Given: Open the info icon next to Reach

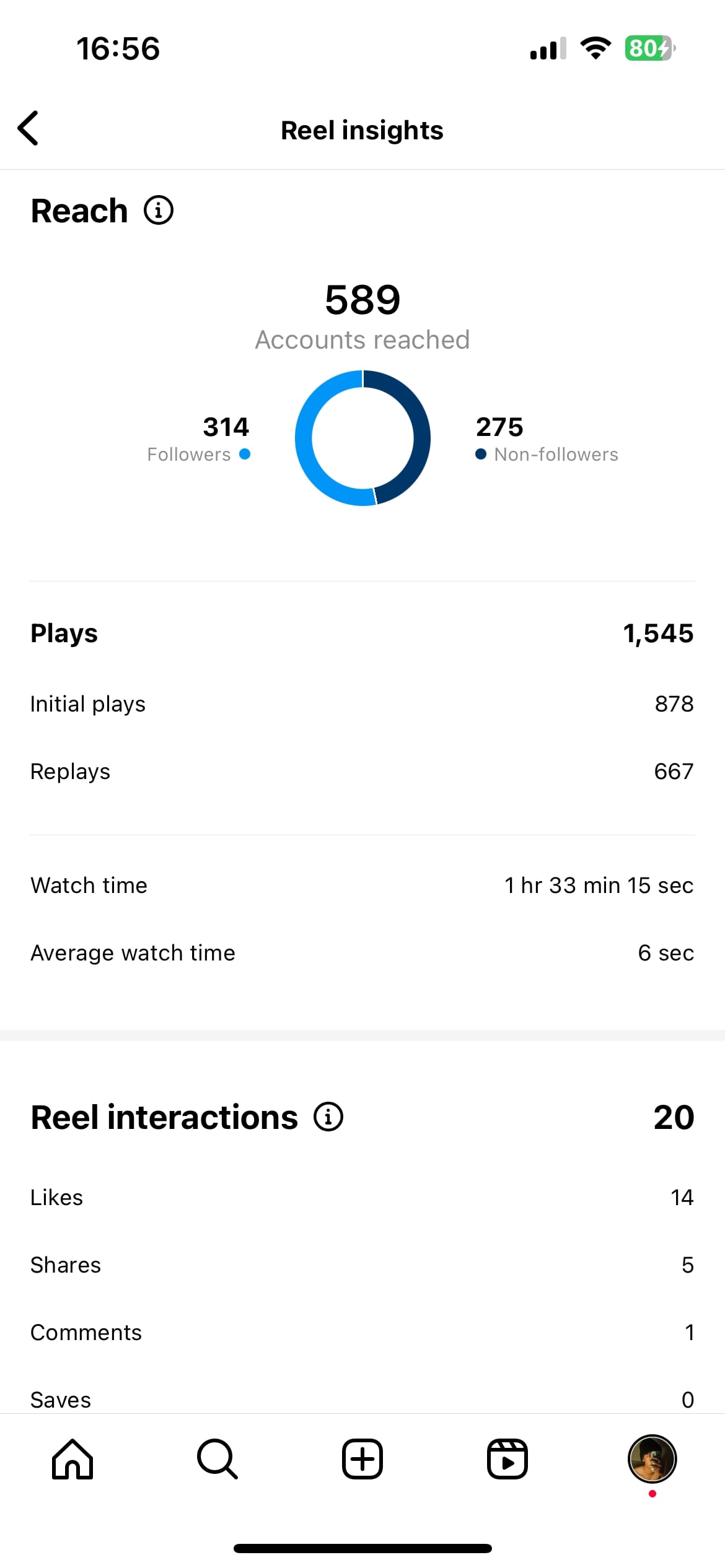Looking at the screenshot, I should (x=159, y=211).
